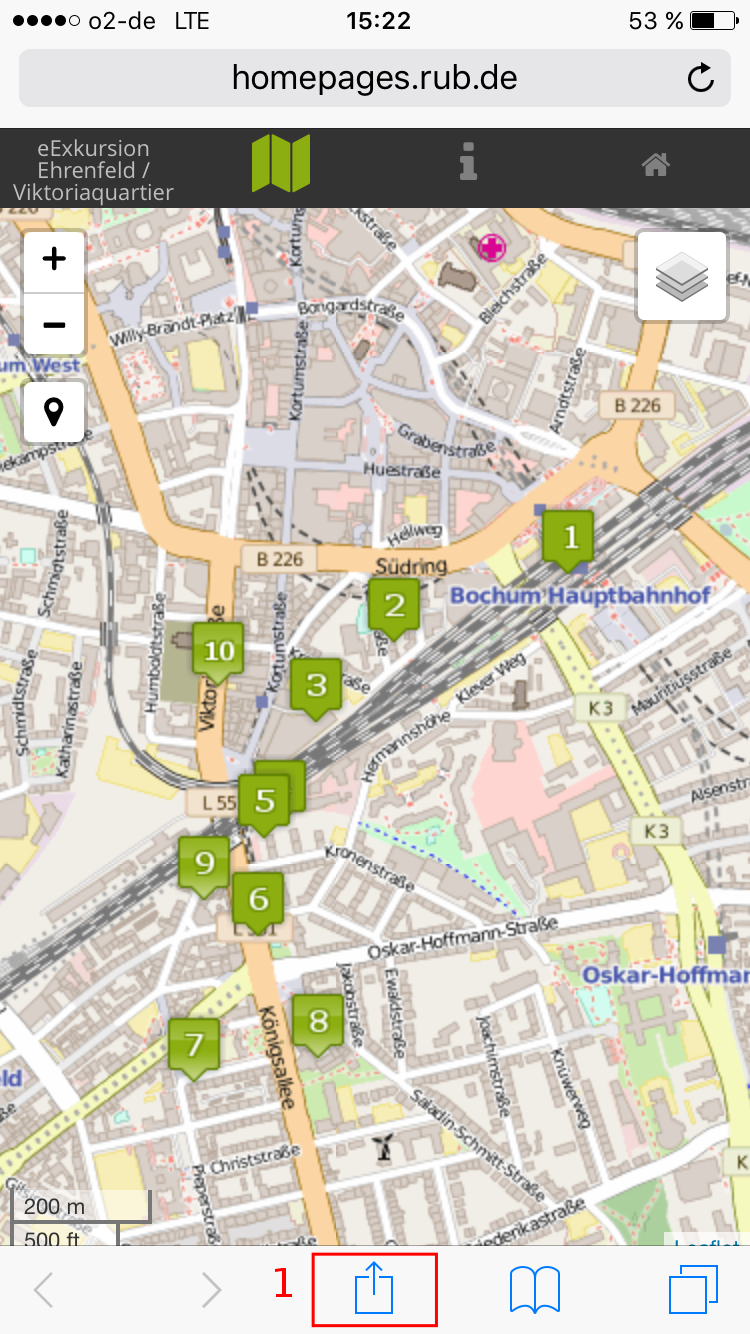
Task: Select map marker number 3
Action: tap(316, 685)
